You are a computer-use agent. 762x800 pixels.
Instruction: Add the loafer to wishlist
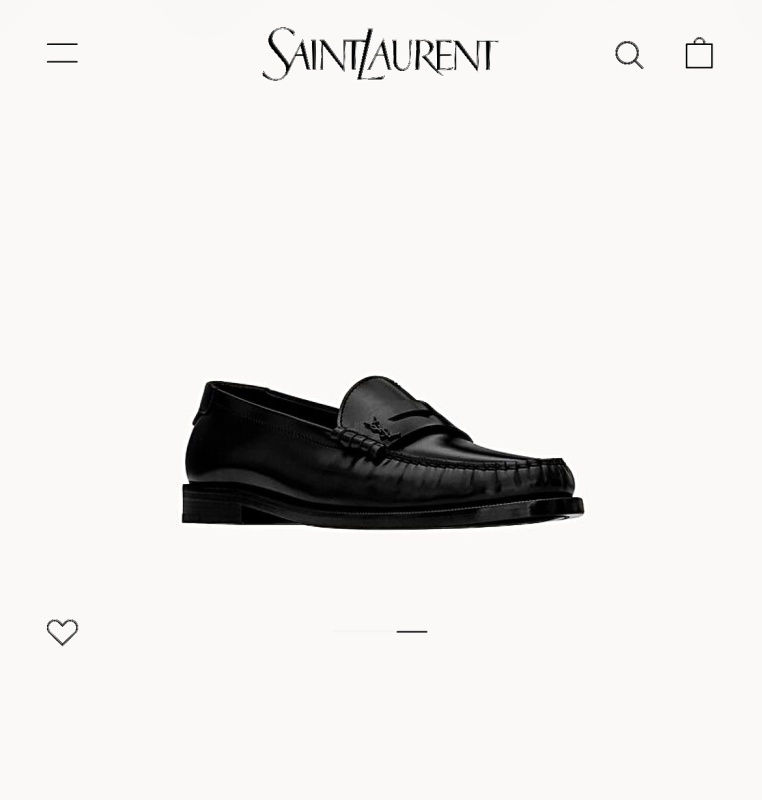coord(62,632)
